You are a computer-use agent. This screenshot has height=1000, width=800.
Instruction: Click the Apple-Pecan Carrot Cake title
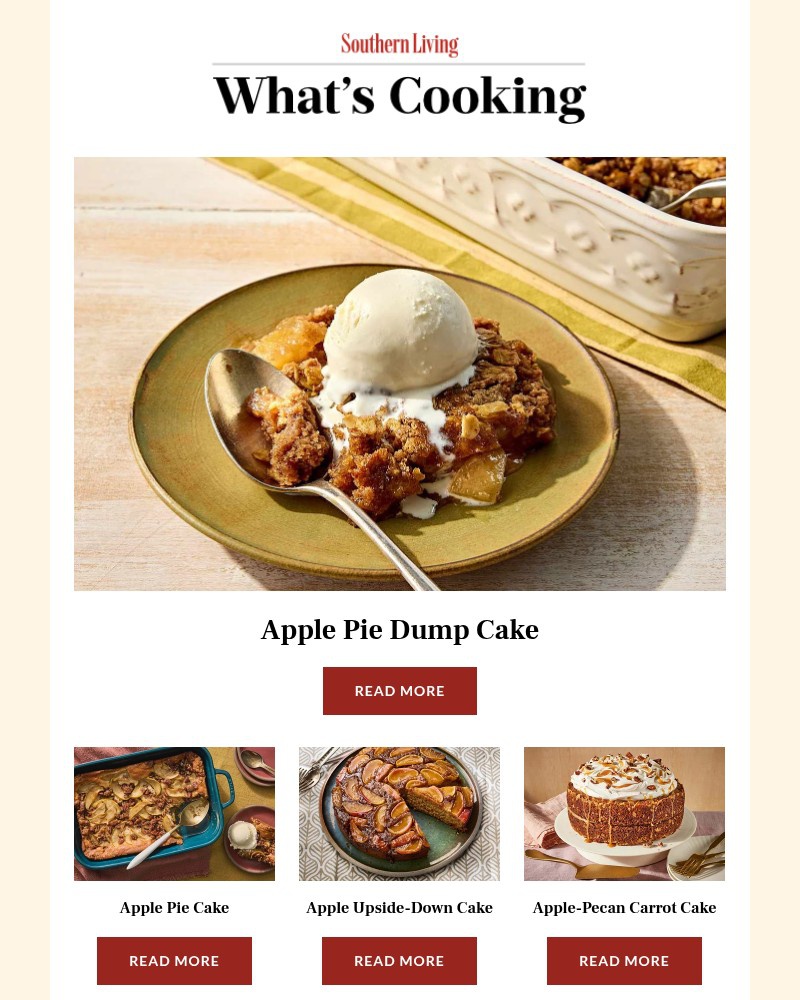click(624, 908)
